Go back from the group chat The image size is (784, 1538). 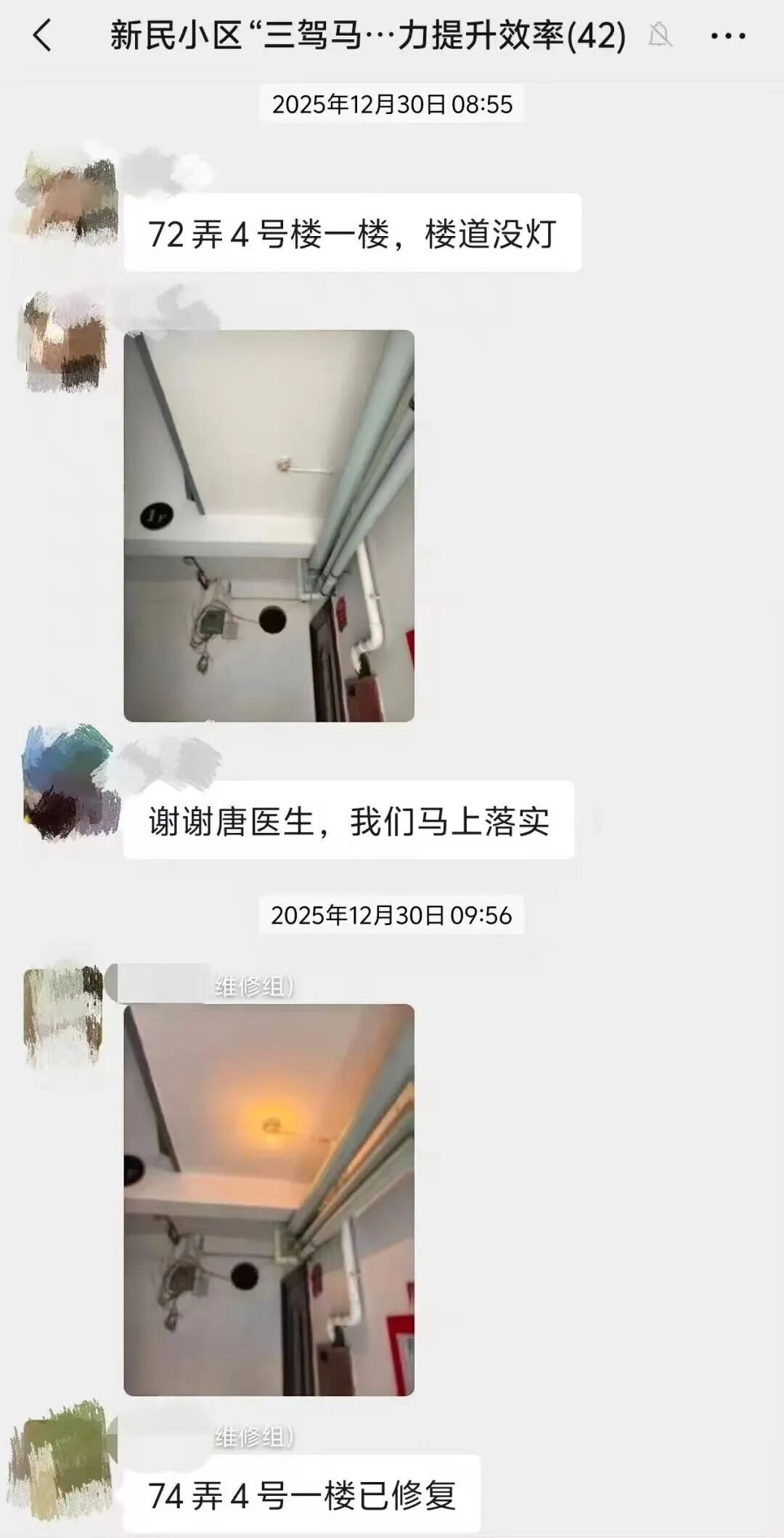42,35
